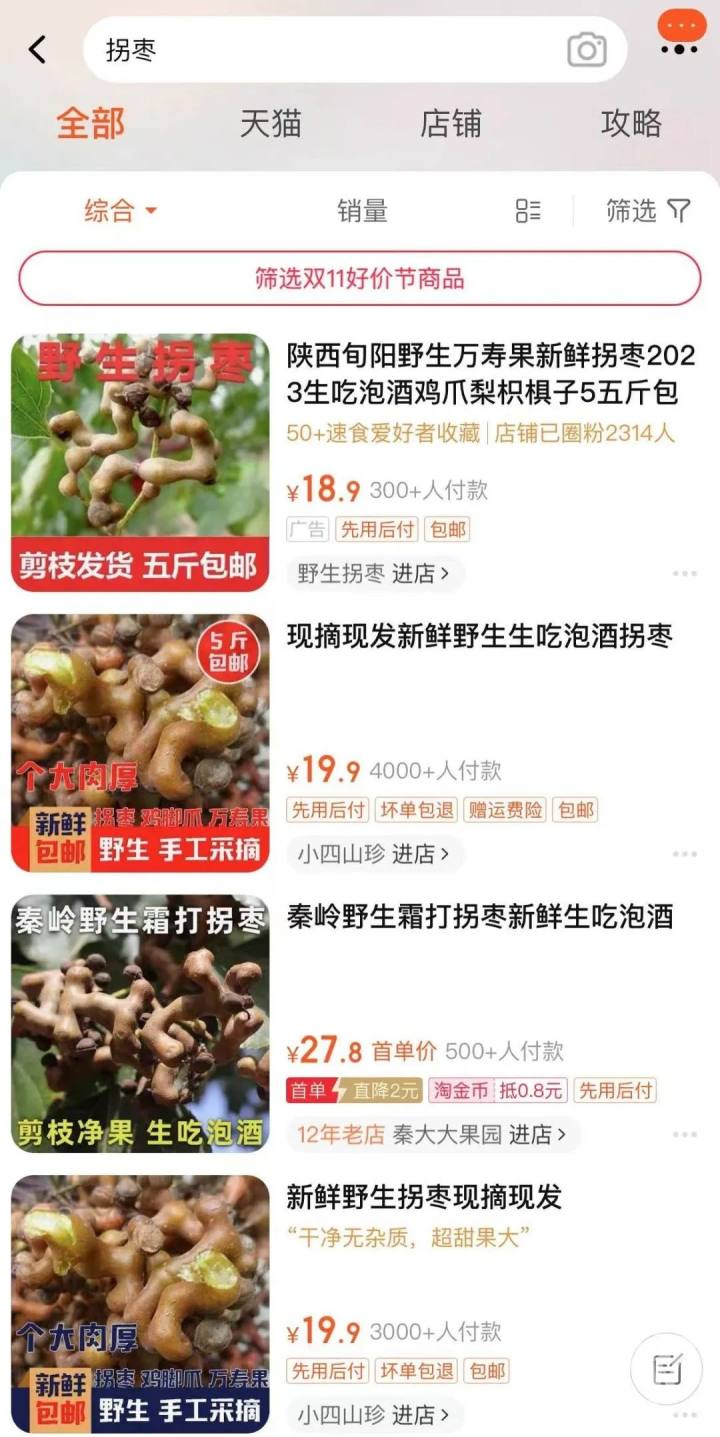Sort results by 销量

click(x=361, y=211)
